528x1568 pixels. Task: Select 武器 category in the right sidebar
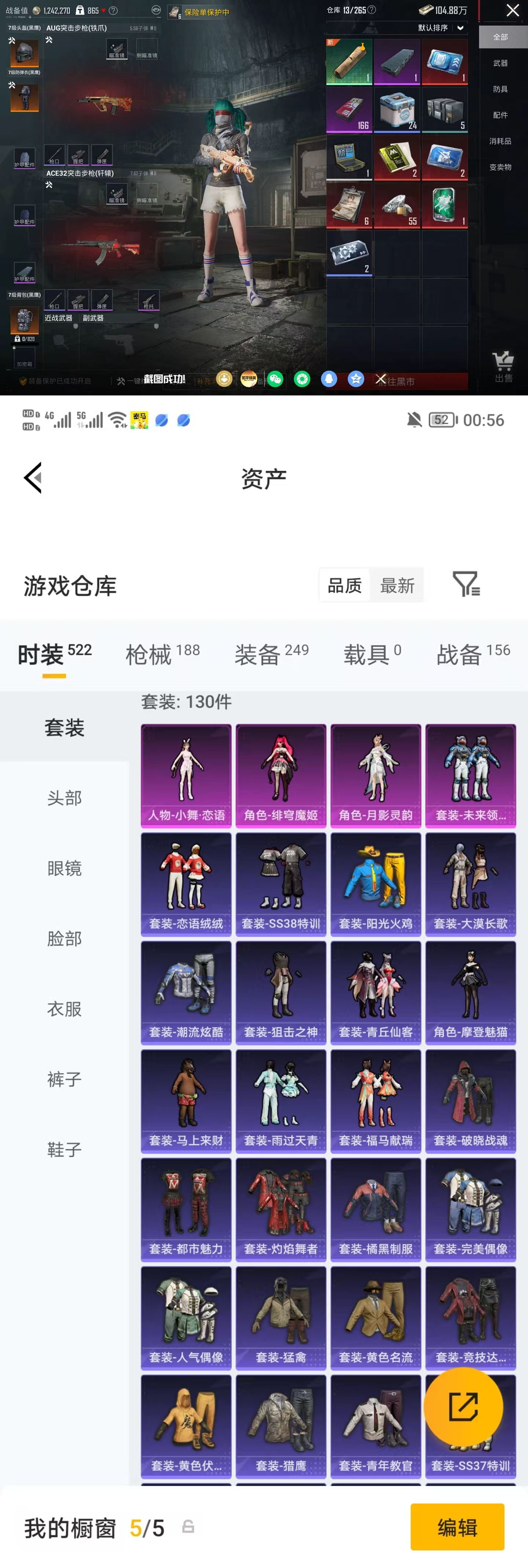[x=500, y=63]
